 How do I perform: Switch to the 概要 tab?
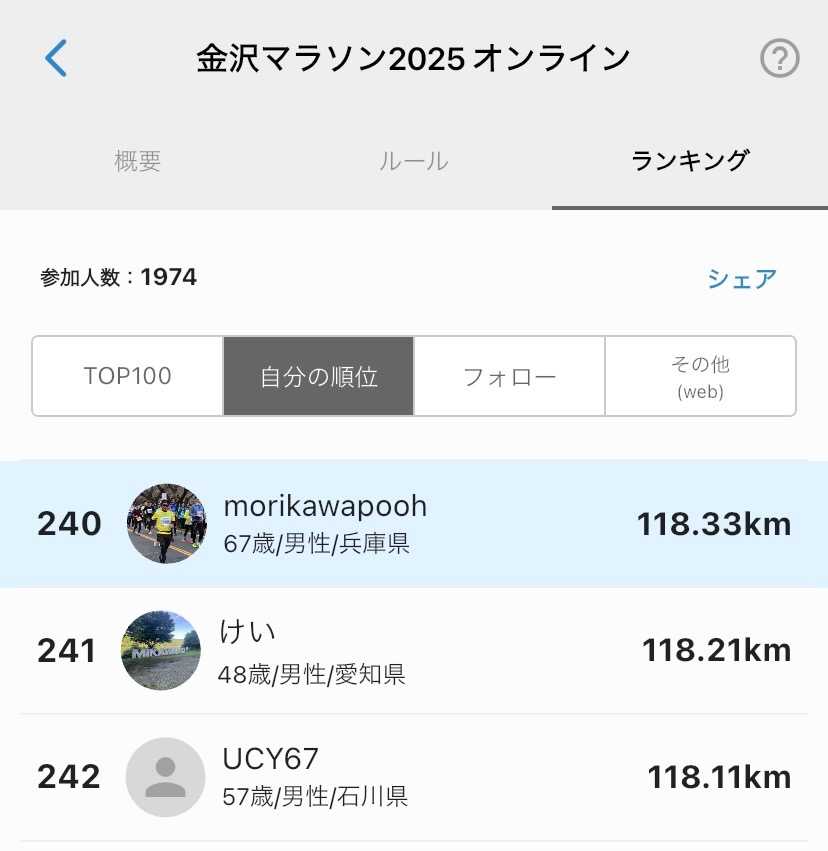coord(138,161)
